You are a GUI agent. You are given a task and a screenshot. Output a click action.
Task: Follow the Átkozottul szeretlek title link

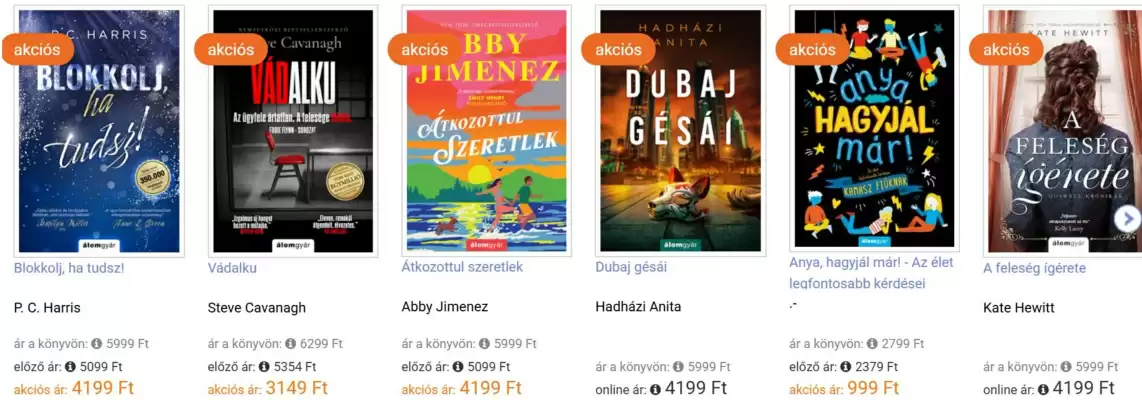click(462, 267)
